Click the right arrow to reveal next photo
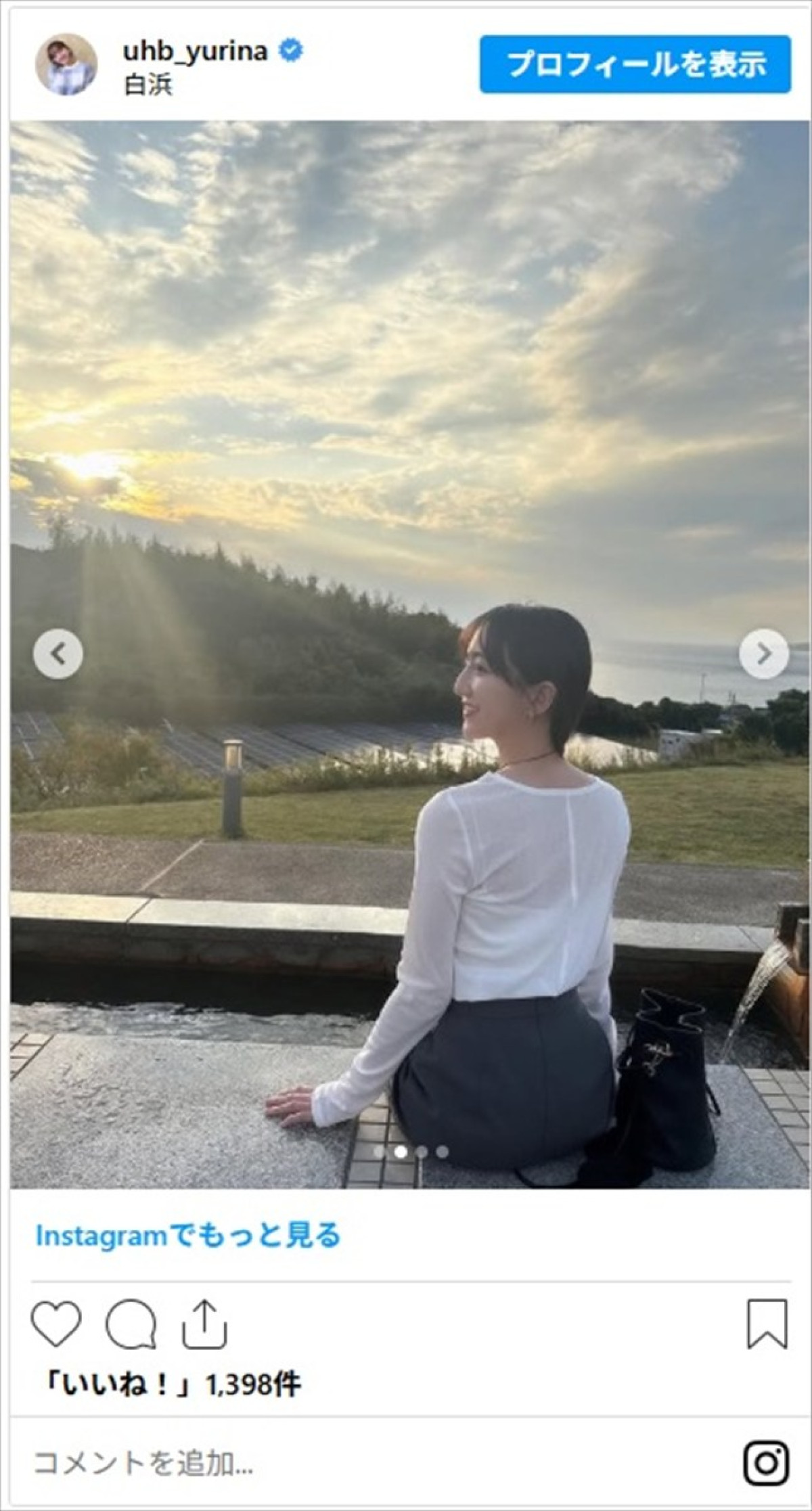Image resolution: width=812 pixels, height=1511 pixels. tap(765, 654)
